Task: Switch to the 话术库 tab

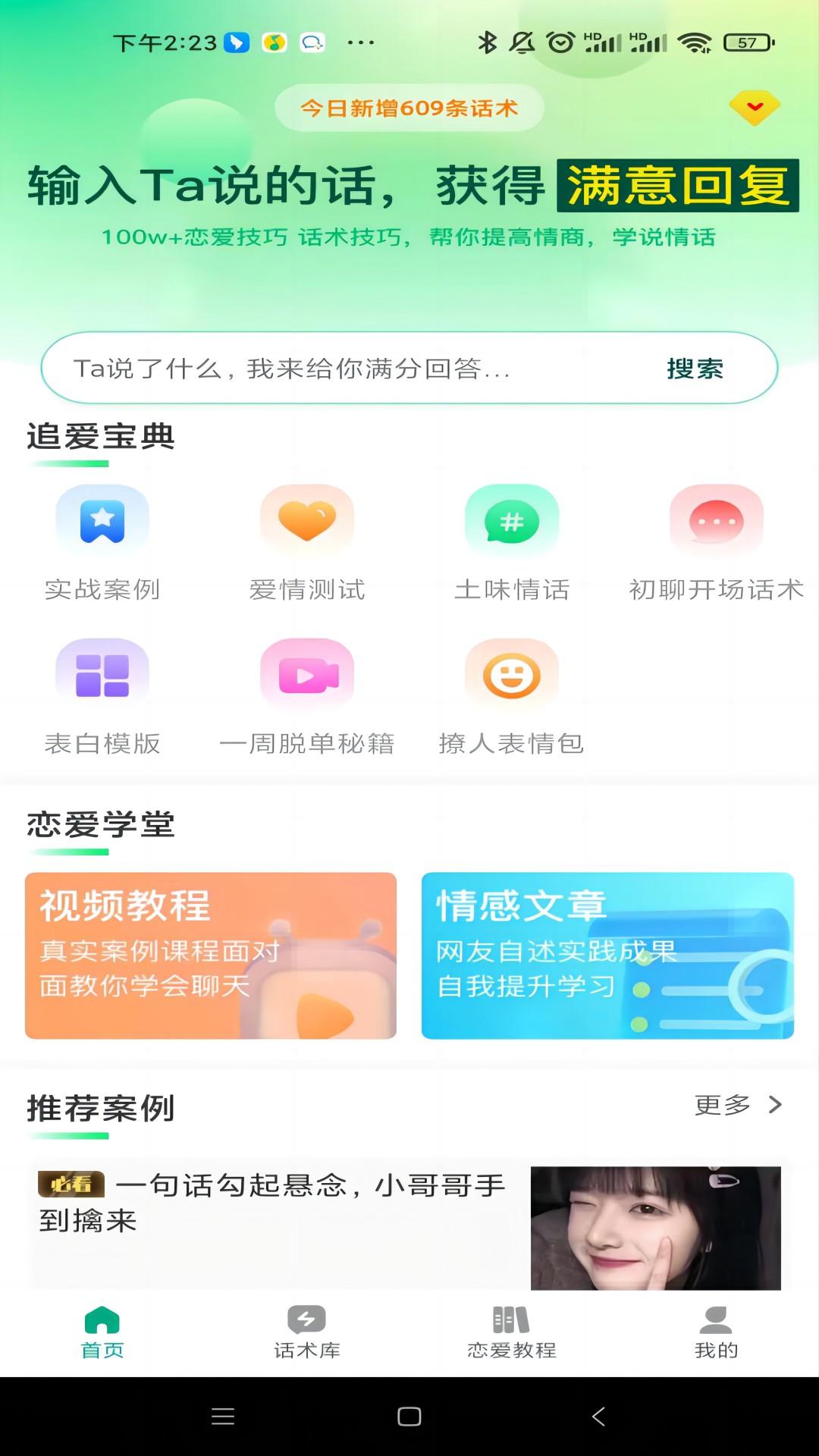Action: coord(307,1331)
